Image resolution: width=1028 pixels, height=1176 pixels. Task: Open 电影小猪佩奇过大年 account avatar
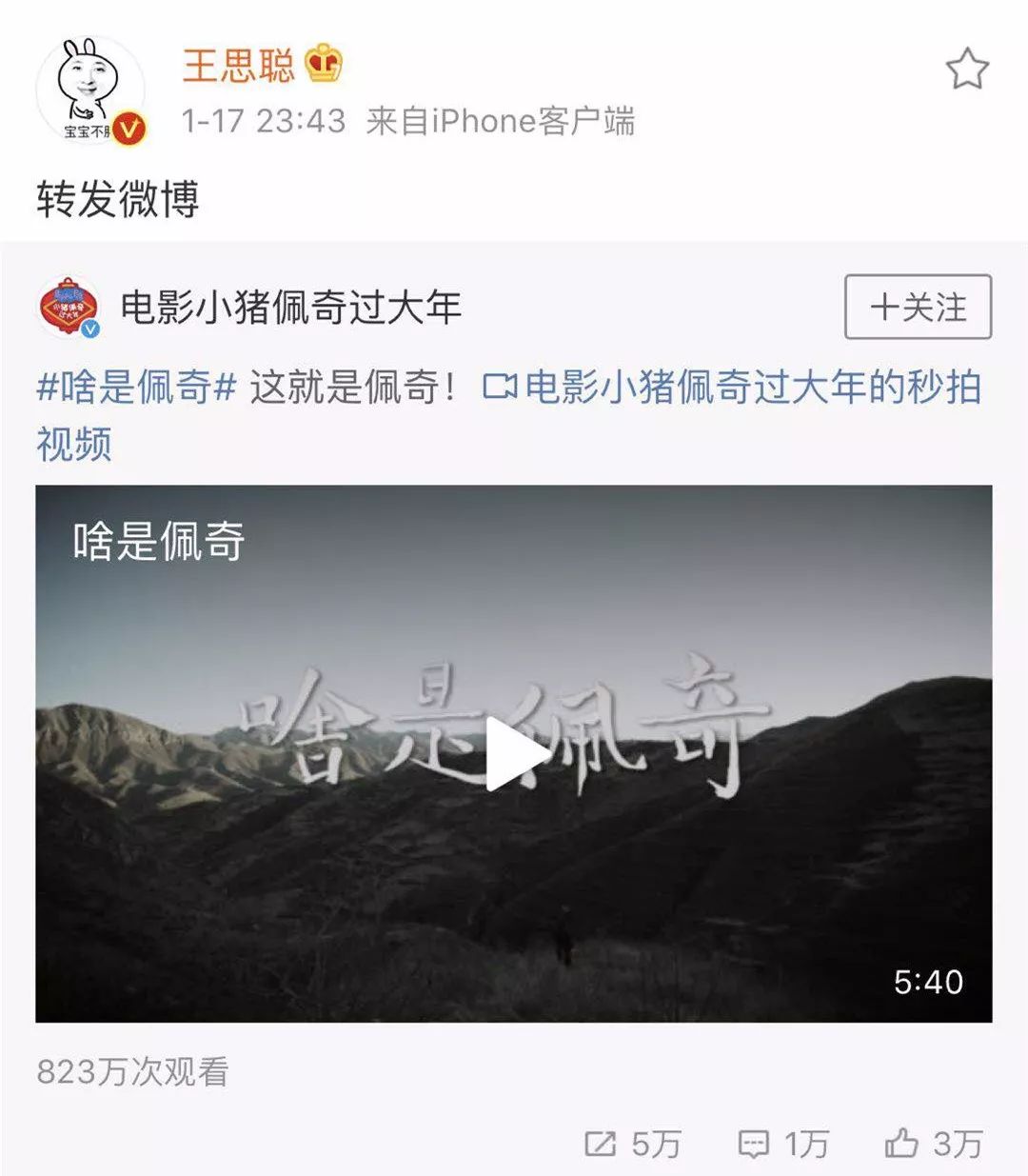point(69,308)
